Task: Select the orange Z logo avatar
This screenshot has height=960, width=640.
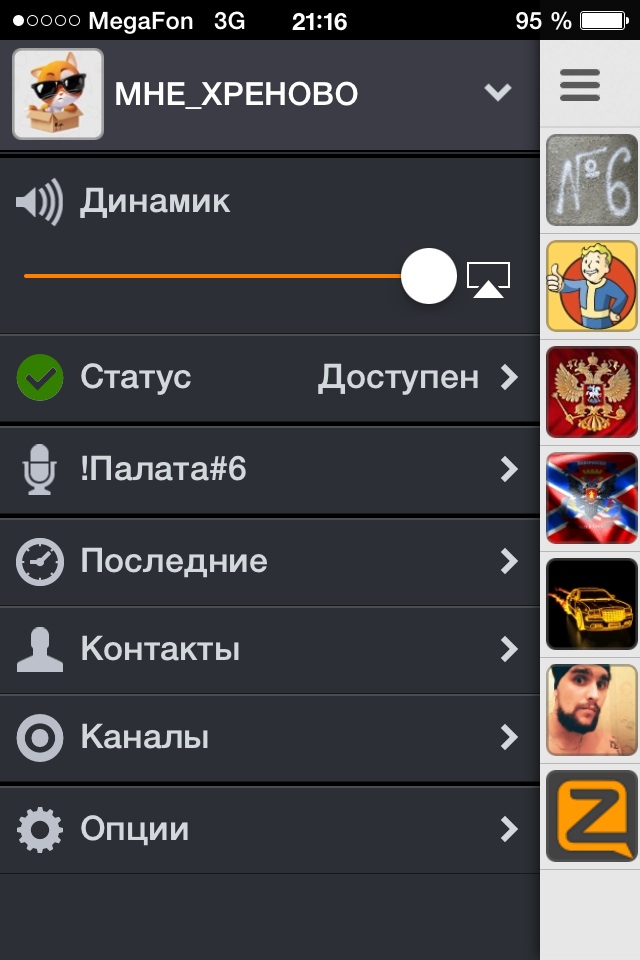Action: point(592,816)
